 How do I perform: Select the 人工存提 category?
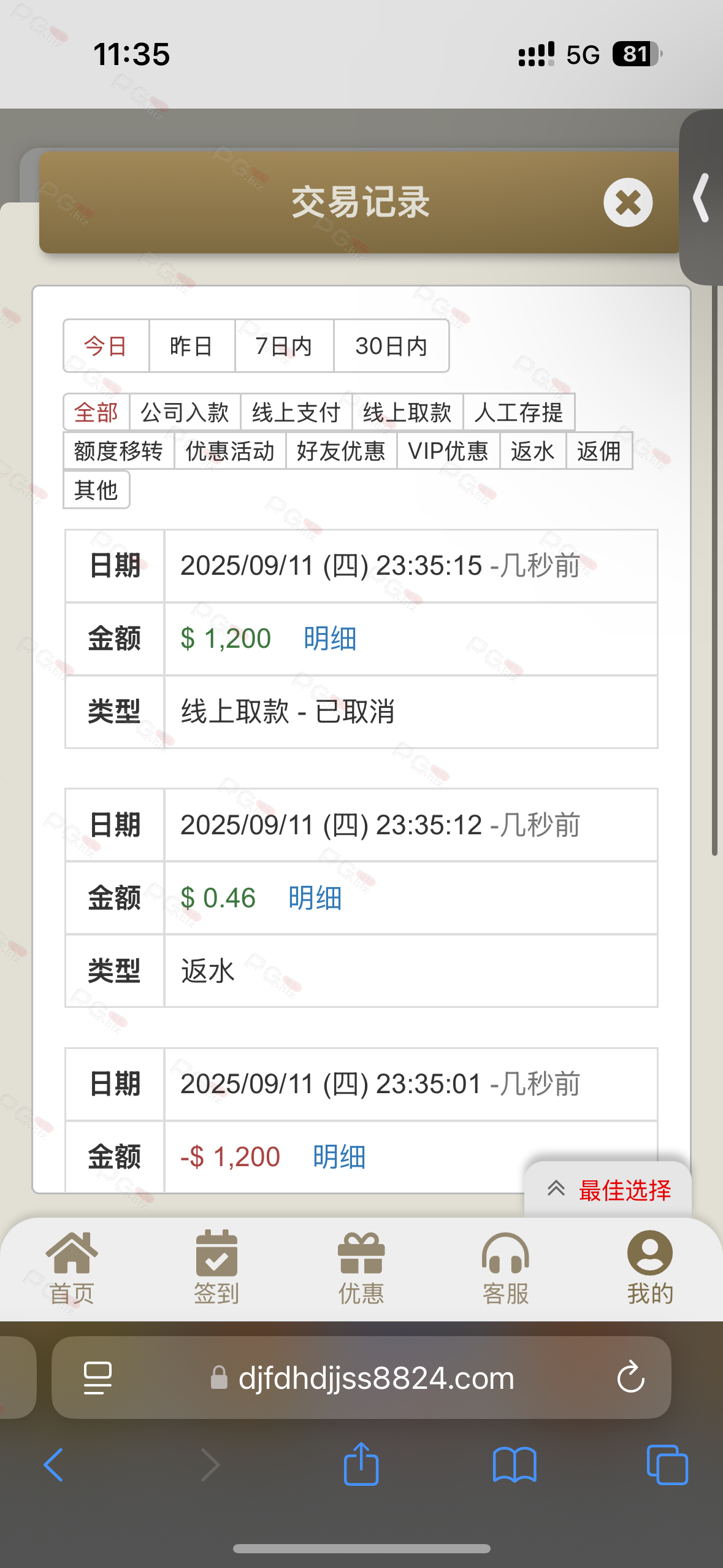tap(519, 412)
